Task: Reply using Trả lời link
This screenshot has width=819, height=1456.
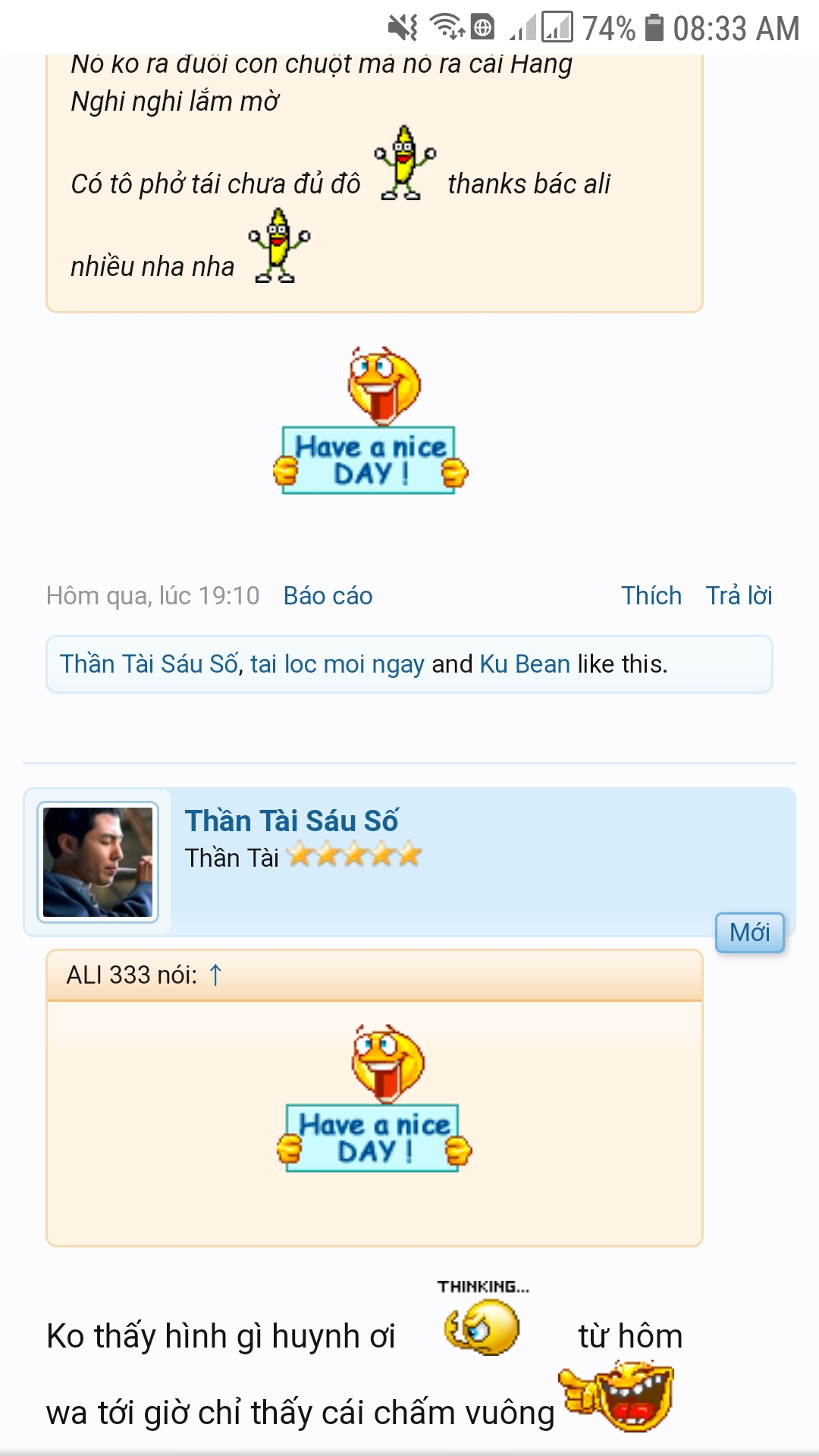Action: 739,596
